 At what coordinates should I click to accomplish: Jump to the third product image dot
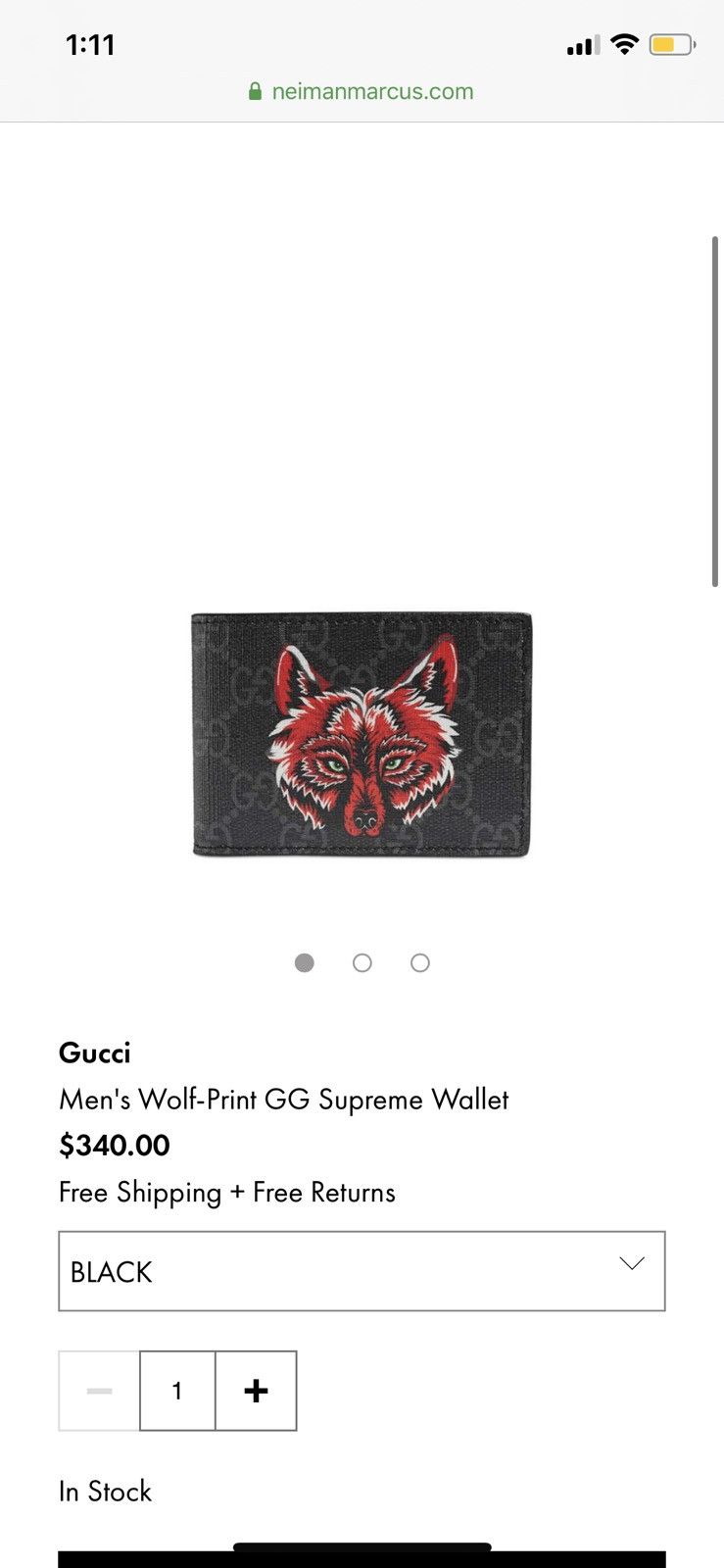point(420,963)
